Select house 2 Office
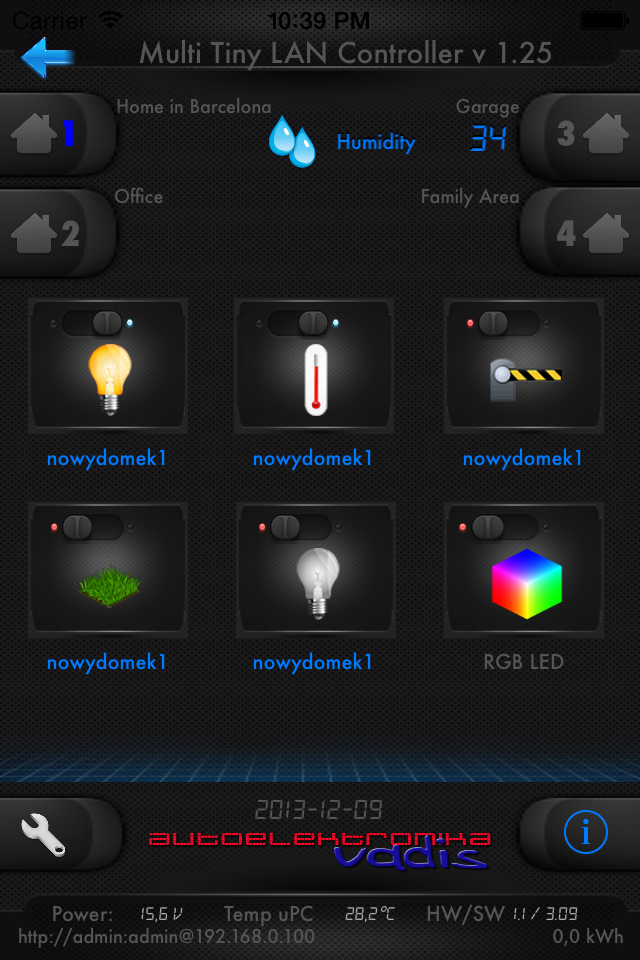640x960 pixels. [x=55, y=233]
